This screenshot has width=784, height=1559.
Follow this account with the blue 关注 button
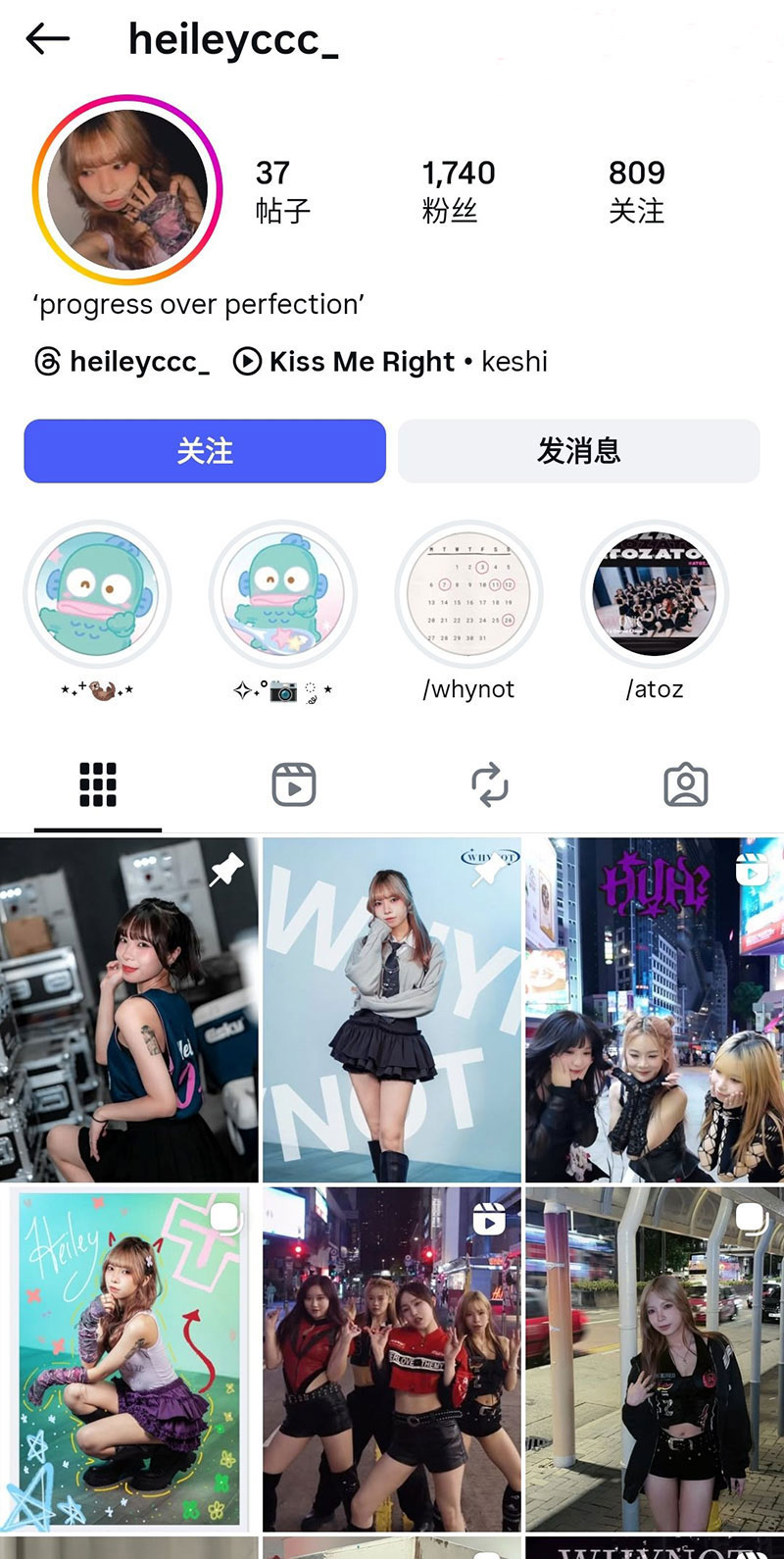[205, 451]
